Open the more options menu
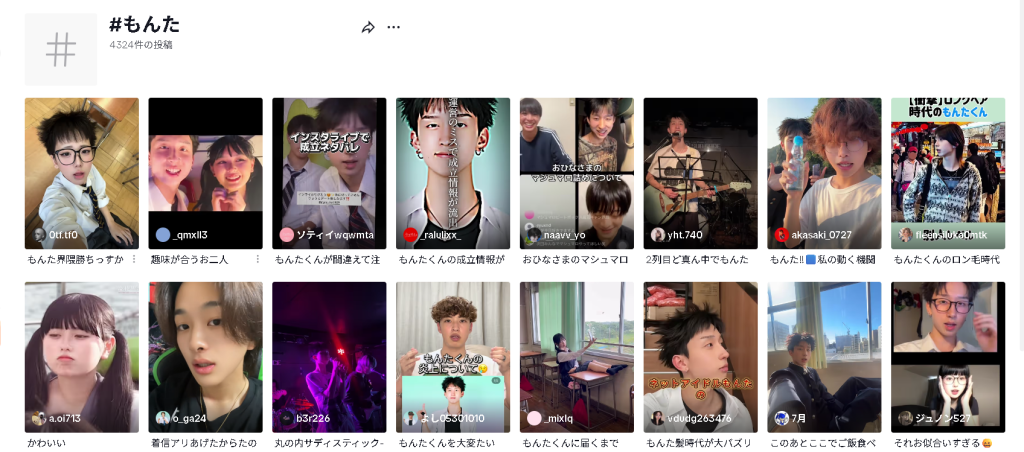The height and width of the screenshot is (452, 1024). pos(393,28)
